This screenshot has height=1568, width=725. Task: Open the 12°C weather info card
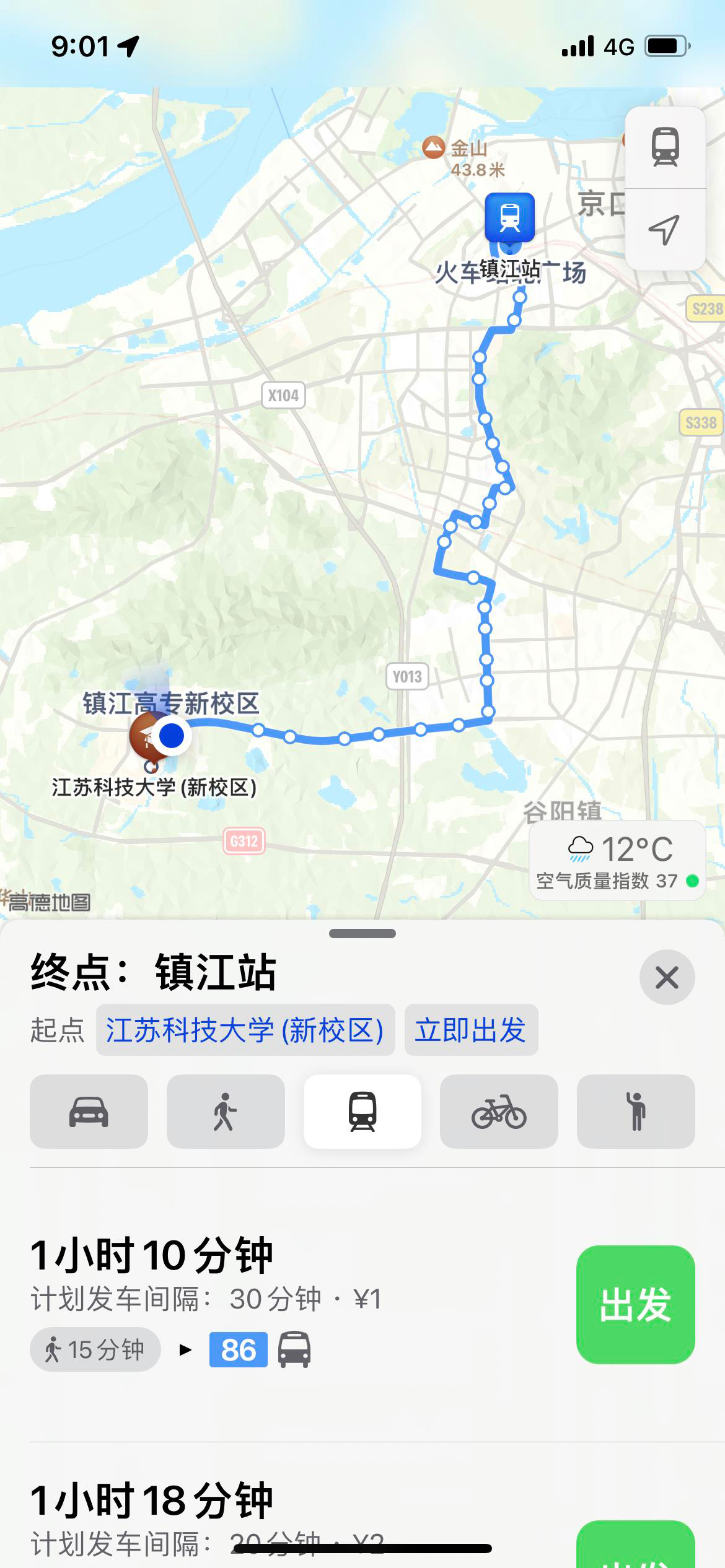click(x=617, y=861)
